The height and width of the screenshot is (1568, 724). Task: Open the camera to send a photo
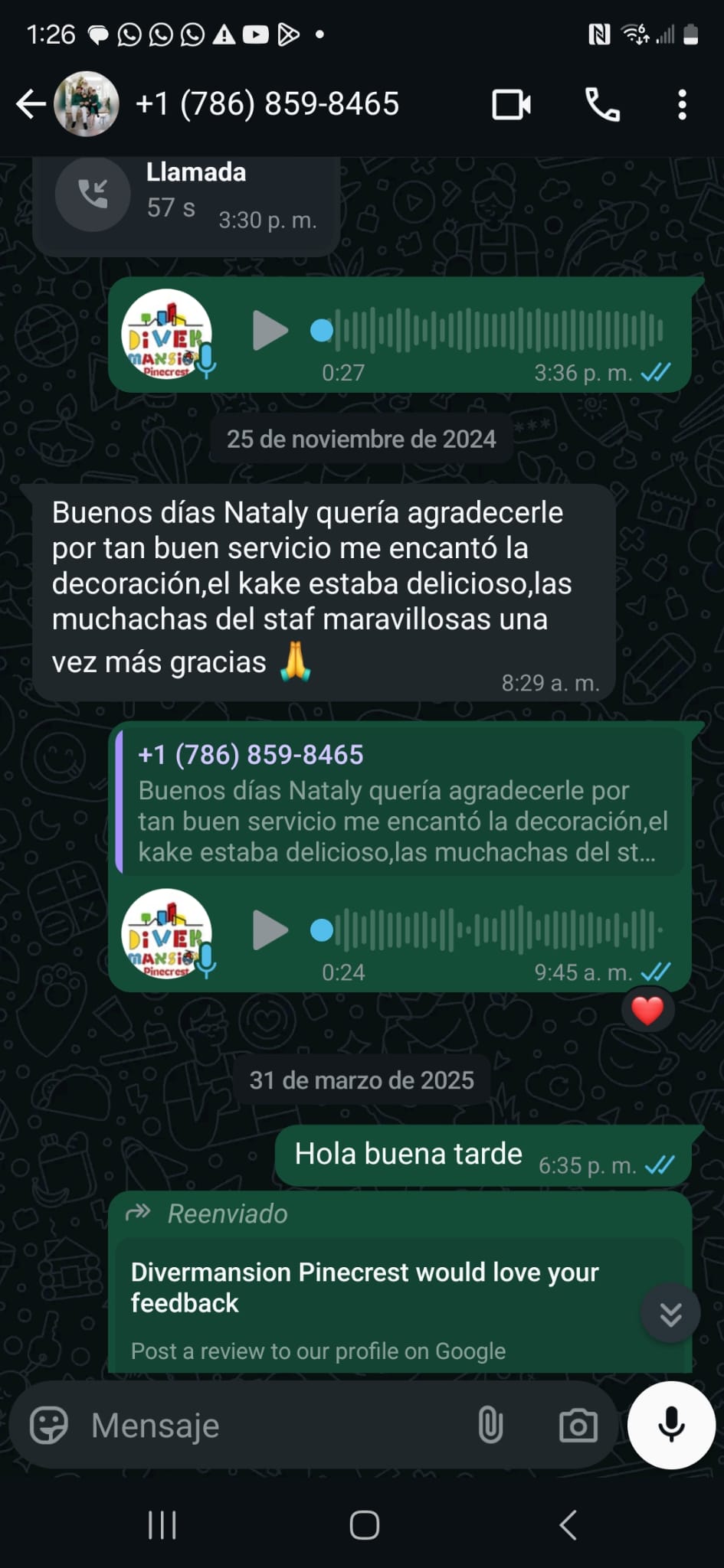point(578,1426)
